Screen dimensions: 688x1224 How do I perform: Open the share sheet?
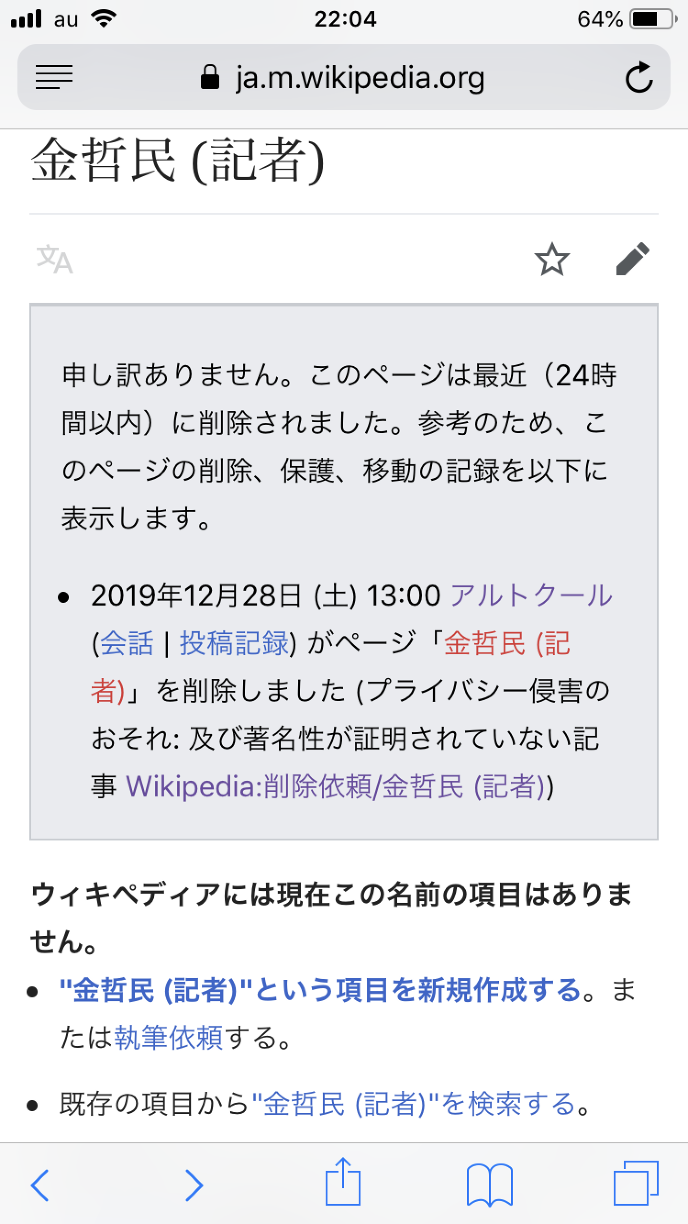click(342, 1183)
